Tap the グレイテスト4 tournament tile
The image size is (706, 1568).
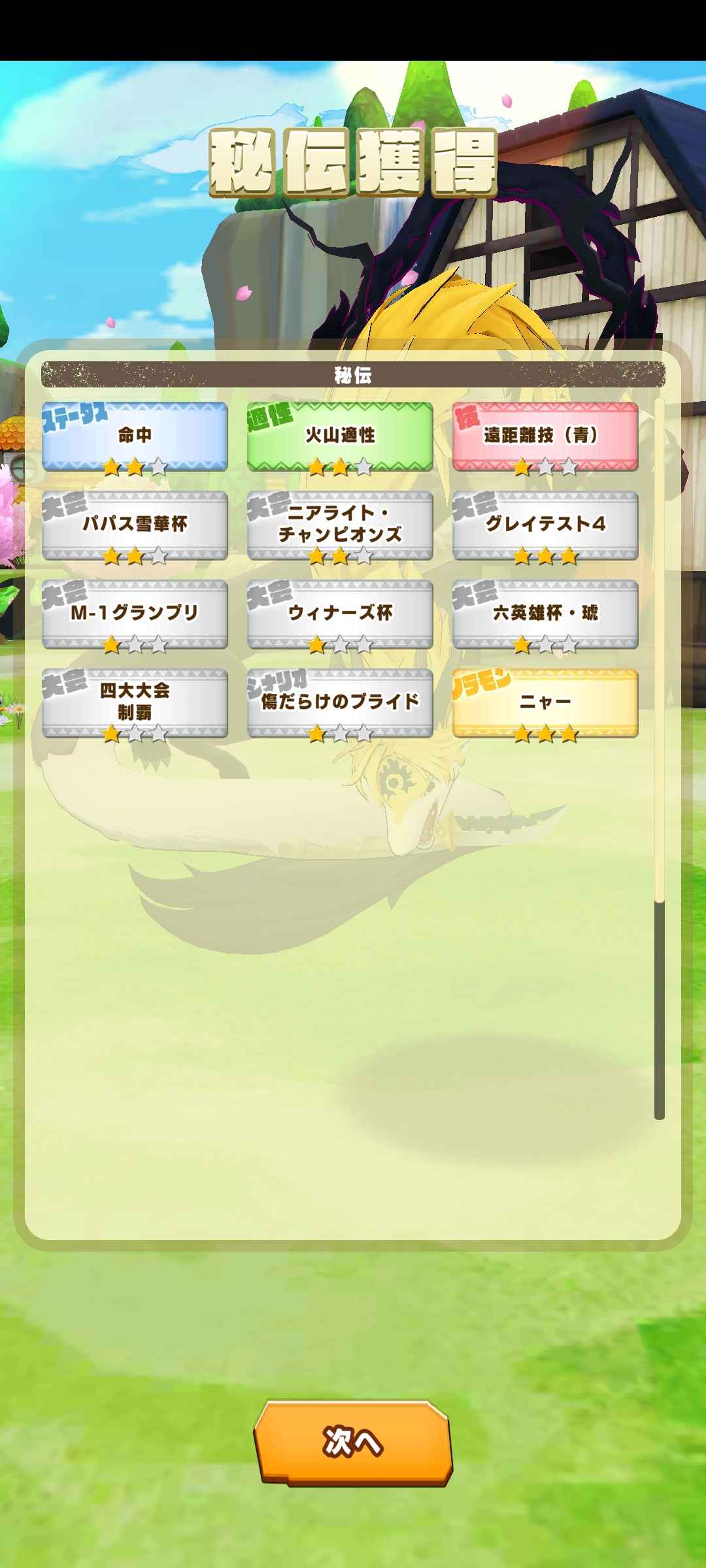[545, 525]
